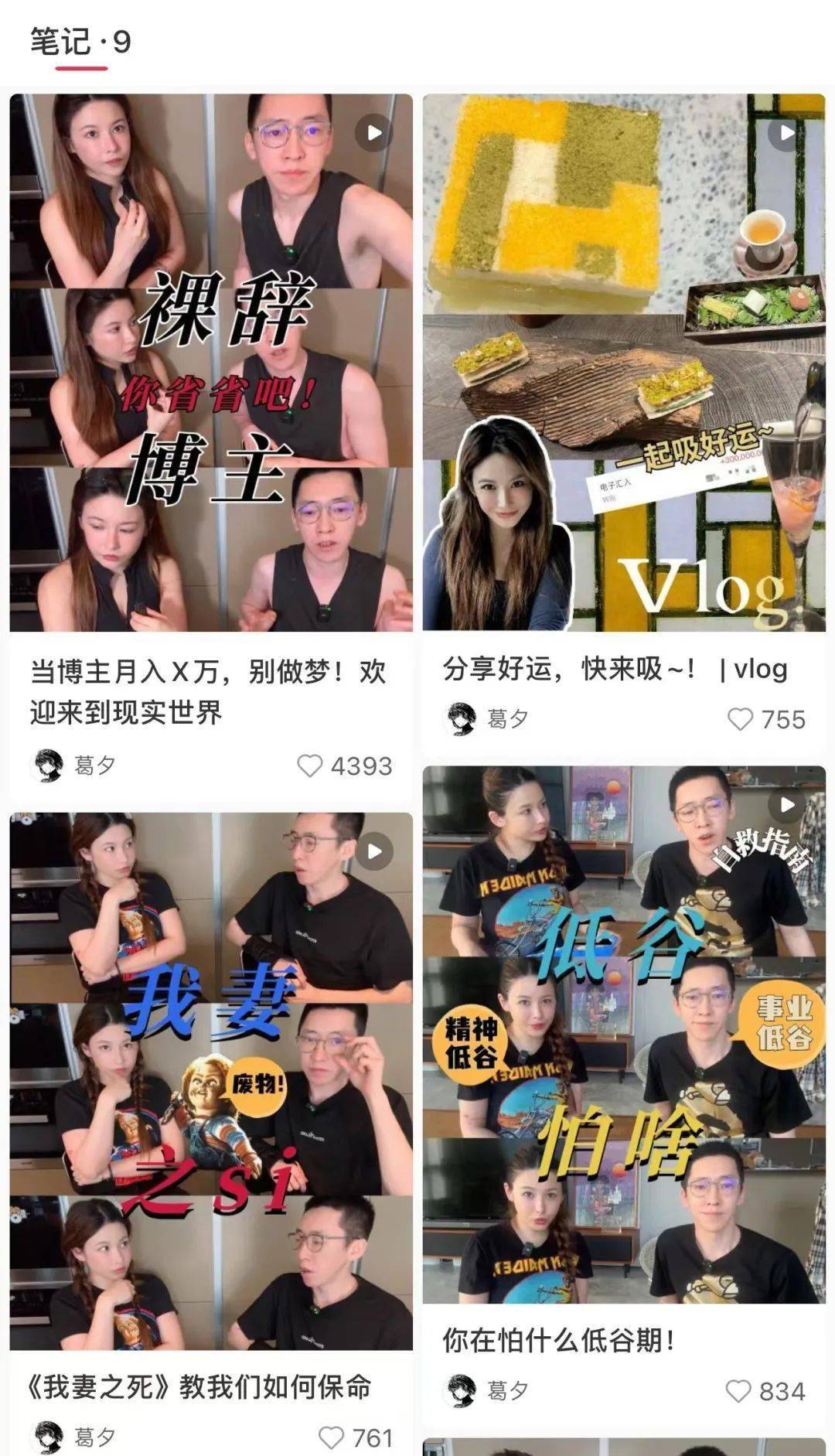Like the 低谷期 note with 834 likes
The width and height of the screenshot is (835, 1456).
[x=738, y=1391]
